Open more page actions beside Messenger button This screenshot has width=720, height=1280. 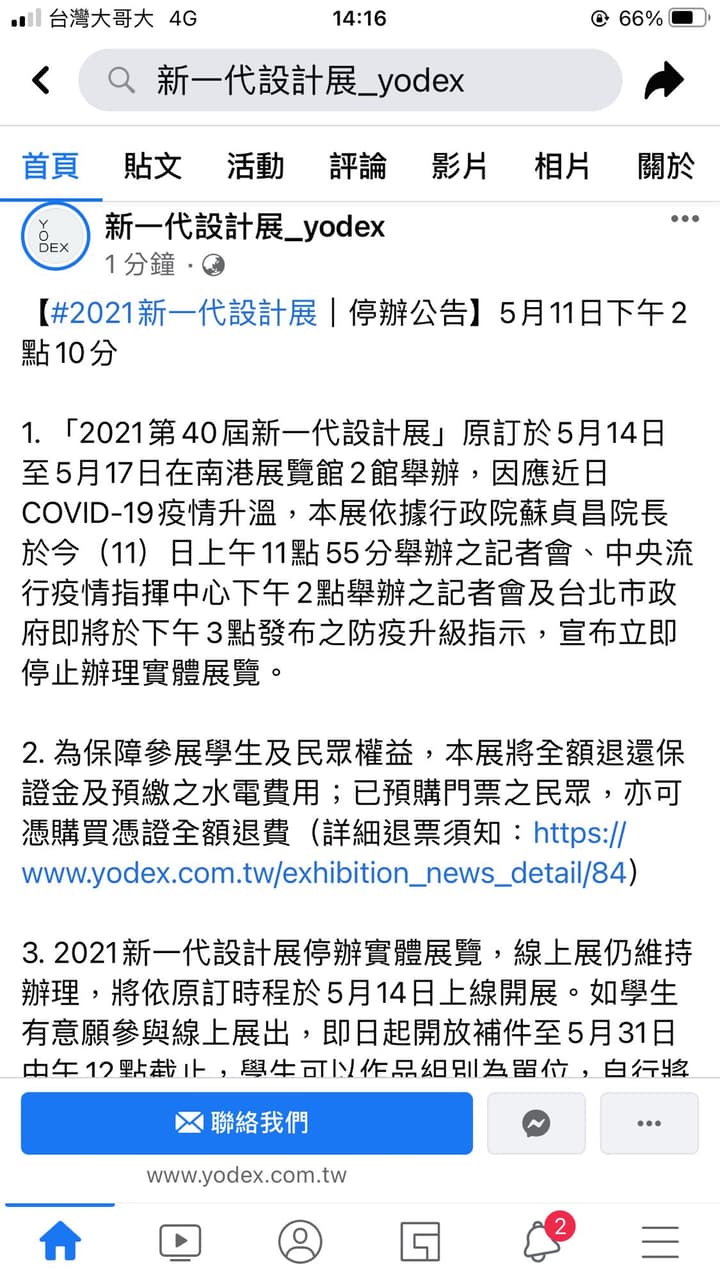point(649,1123)
